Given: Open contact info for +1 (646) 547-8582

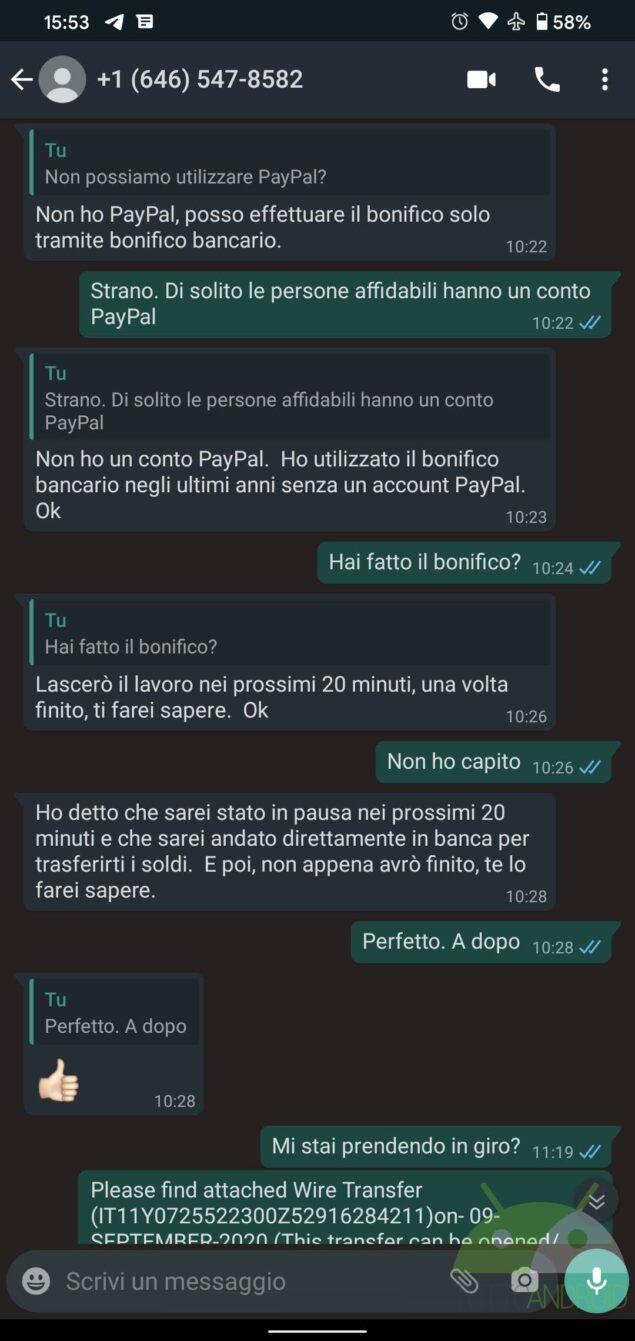Looking at the screenshot, I should (x=200, y=80).
